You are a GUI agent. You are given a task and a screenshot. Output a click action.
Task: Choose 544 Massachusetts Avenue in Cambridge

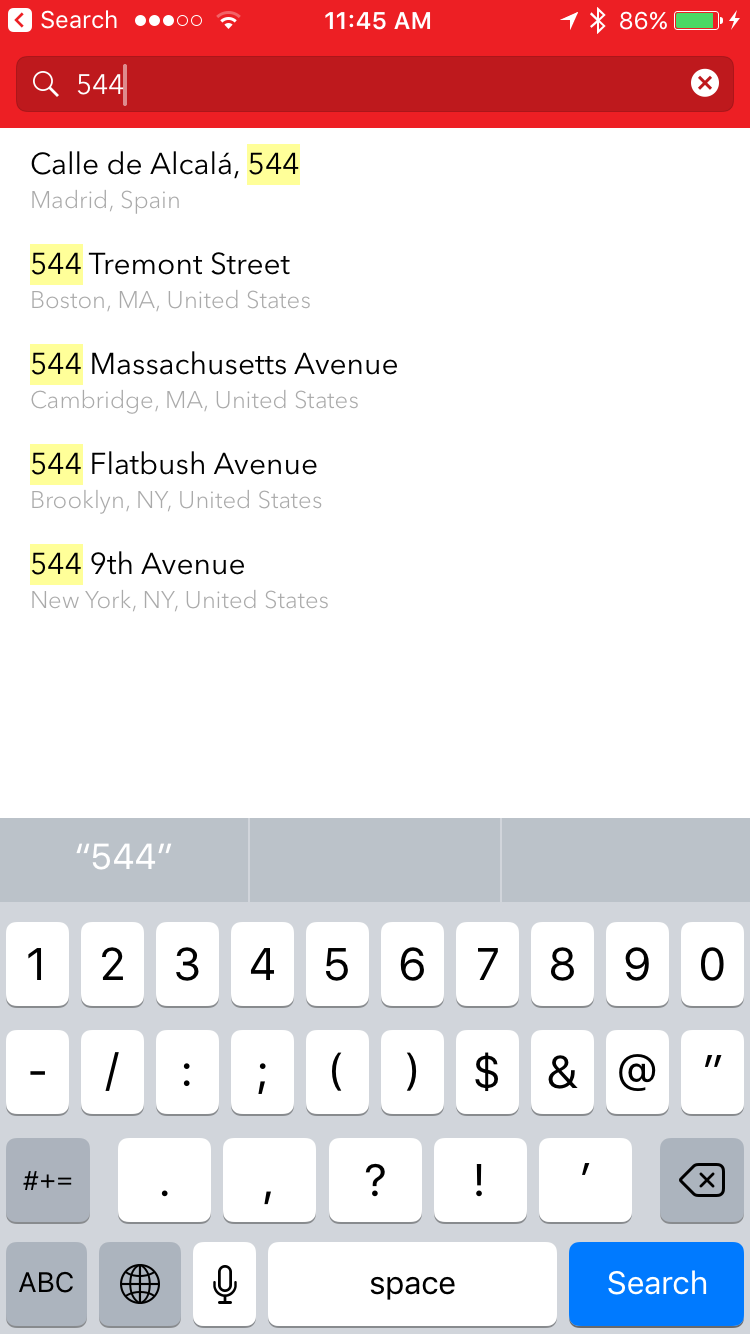[375, 380]
